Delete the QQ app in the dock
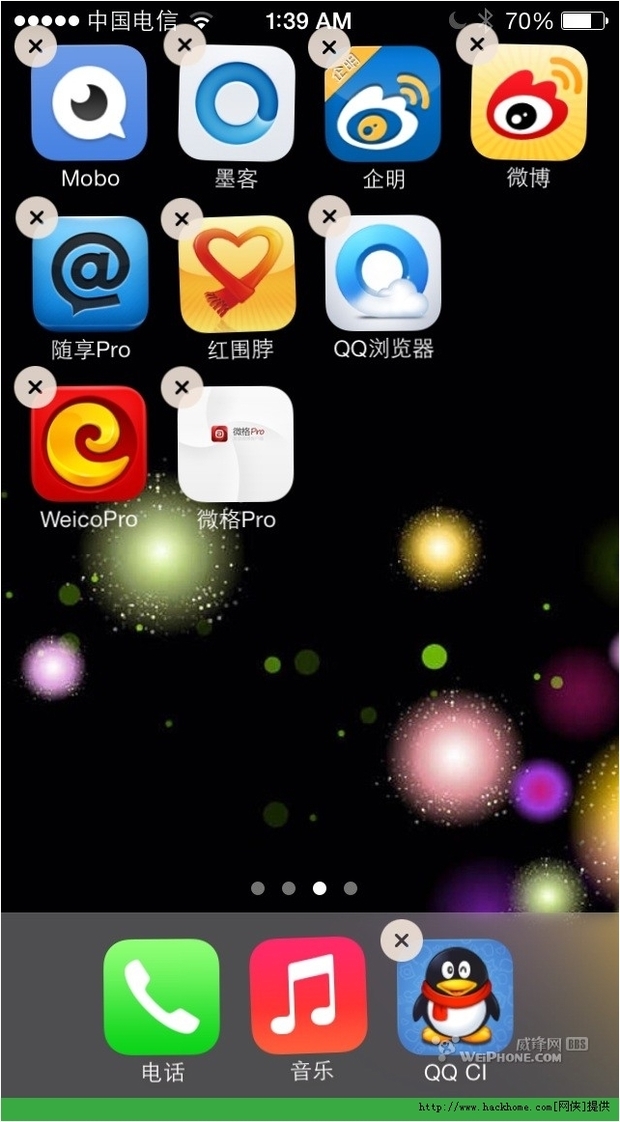The image size is (620, 1122). [x=402, y=940]
